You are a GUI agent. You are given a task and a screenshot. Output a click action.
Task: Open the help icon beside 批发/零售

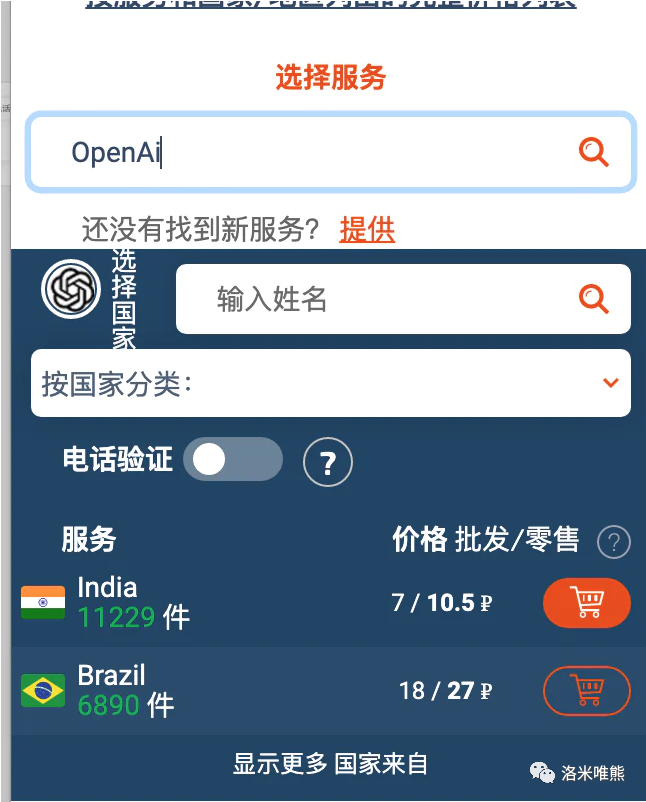pyautogui.click(x=613, y=542)
